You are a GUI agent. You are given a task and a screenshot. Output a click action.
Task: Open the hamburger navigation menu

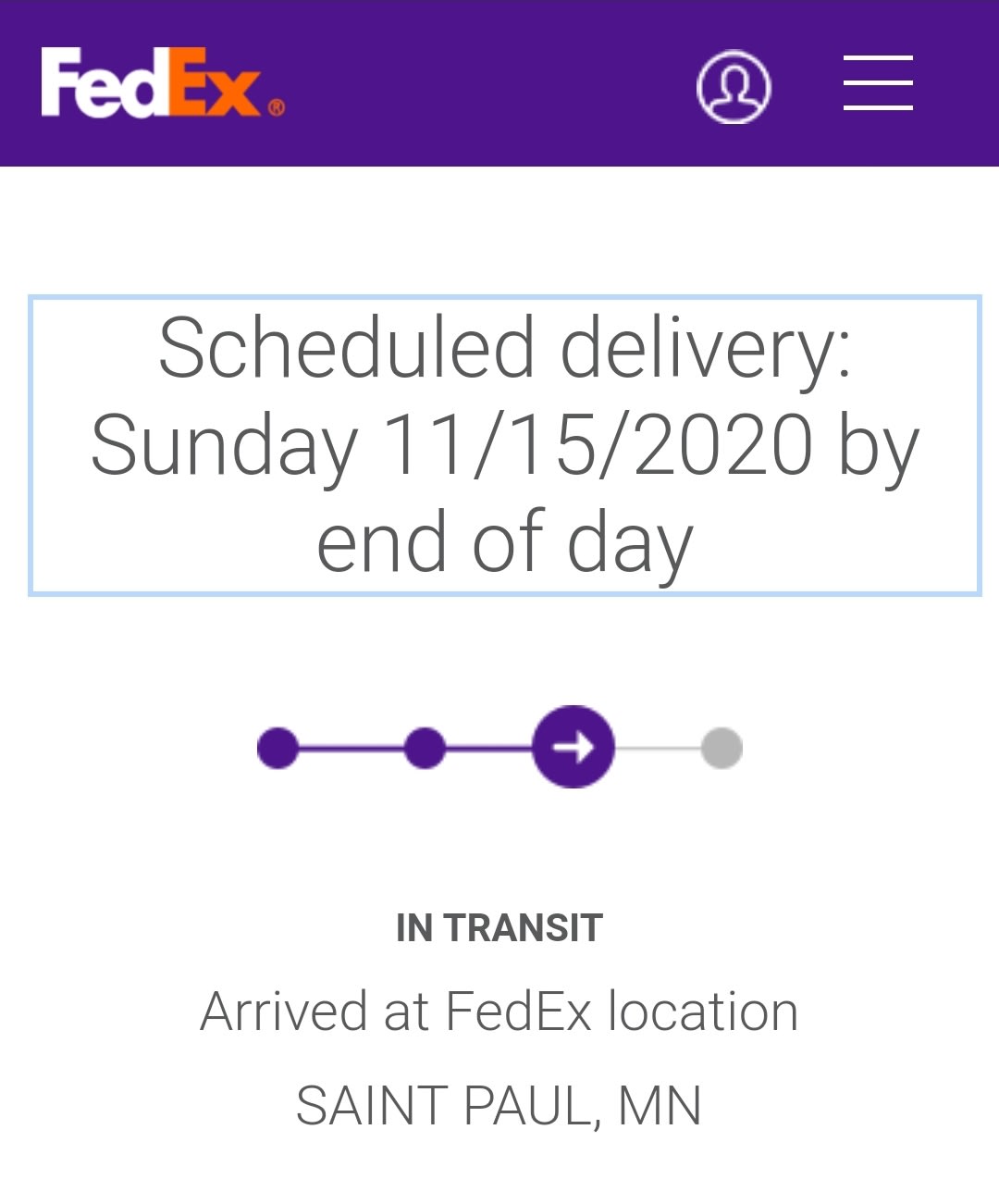pos(878,83)
